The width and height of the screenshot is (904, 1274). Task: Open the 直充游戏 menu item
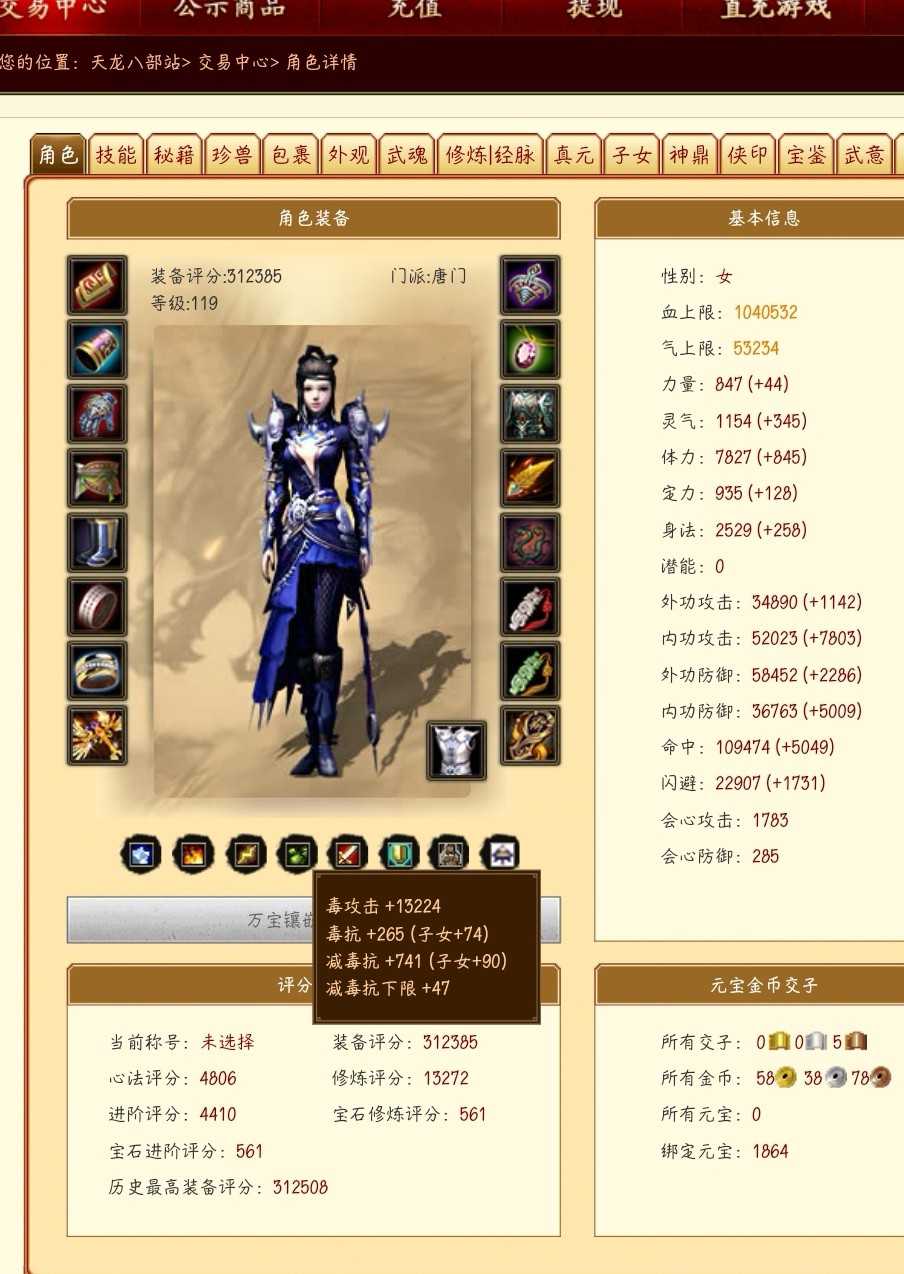click(x=775, y=10)
